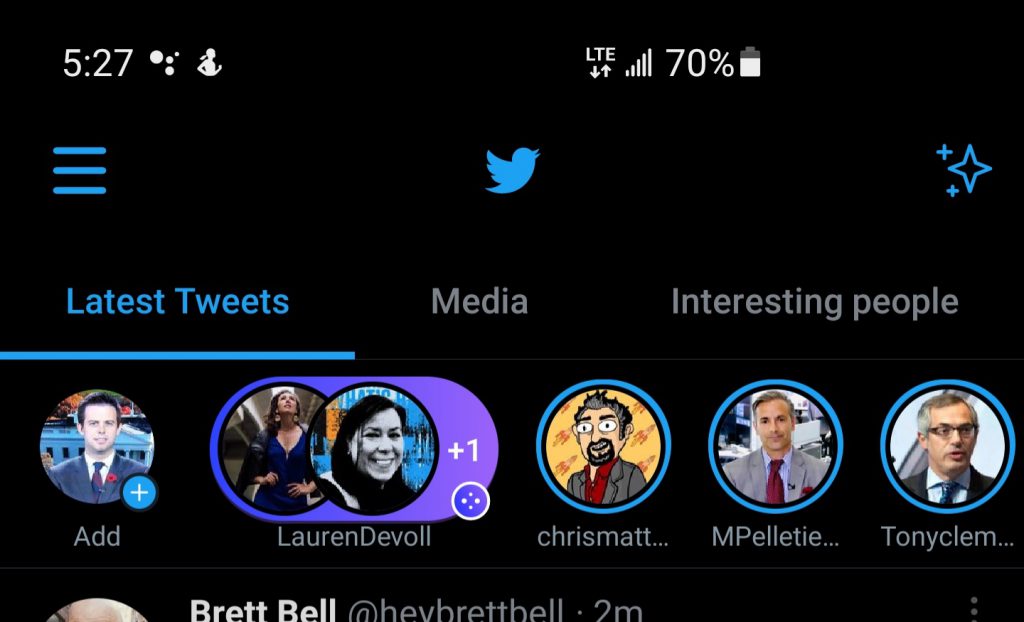Add a new Fleet
Image resolution: width=1024 pixels, height=622 pixels.
pos(97,447)
